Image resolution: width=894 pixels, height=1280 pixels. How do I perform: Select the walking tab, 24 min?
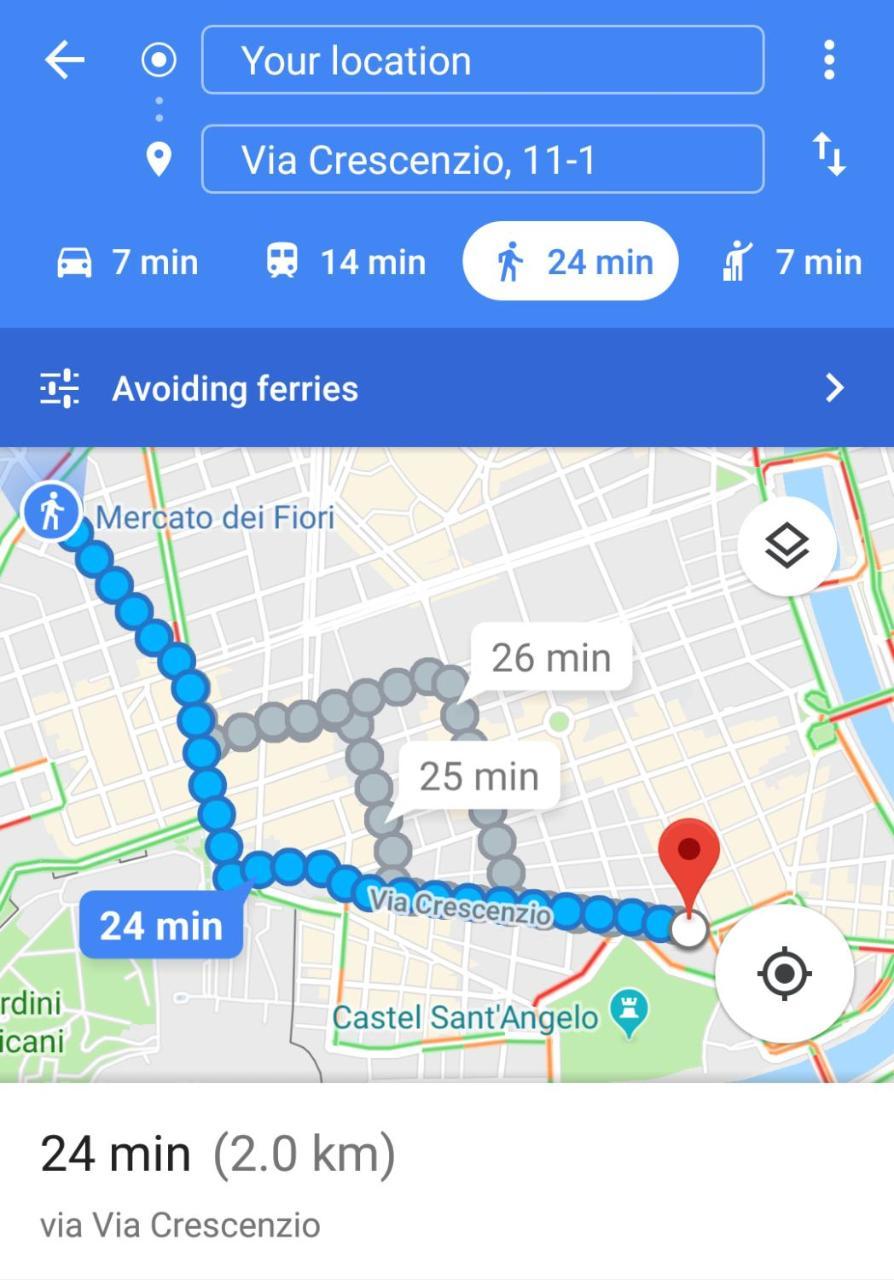(570, 262)
